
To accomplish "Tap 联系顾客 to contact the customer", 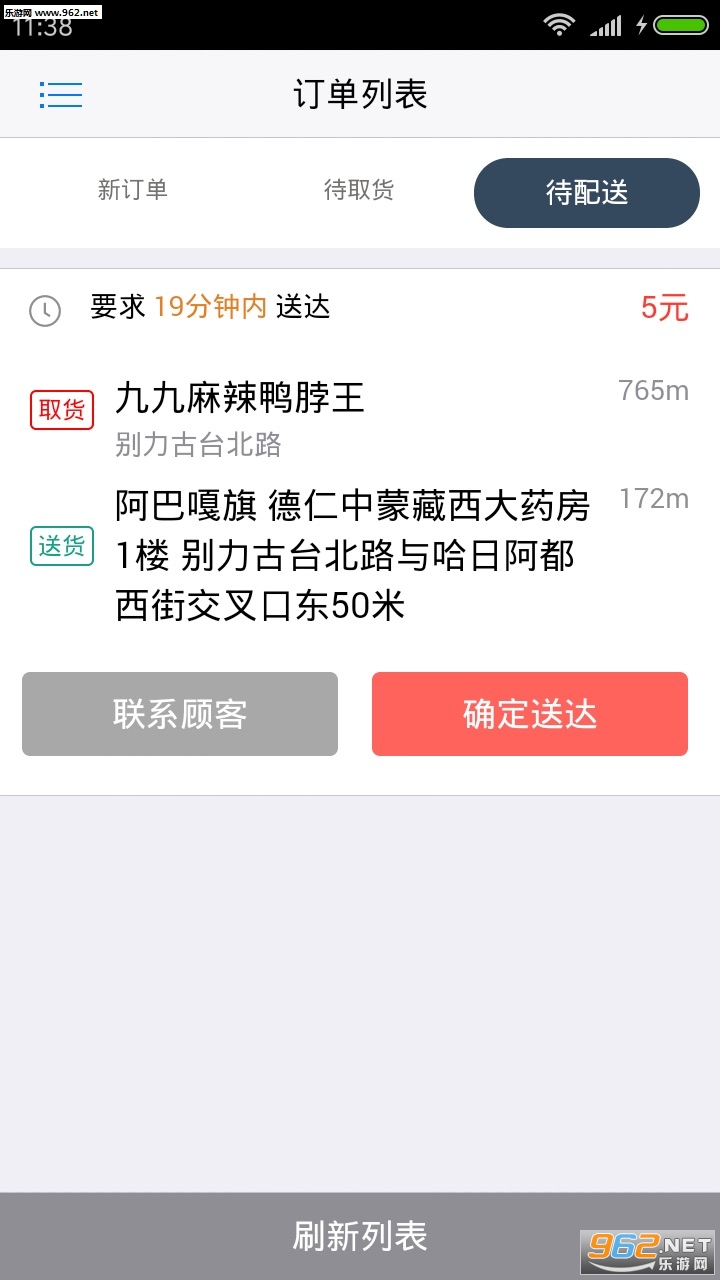I will click(180, 714).
